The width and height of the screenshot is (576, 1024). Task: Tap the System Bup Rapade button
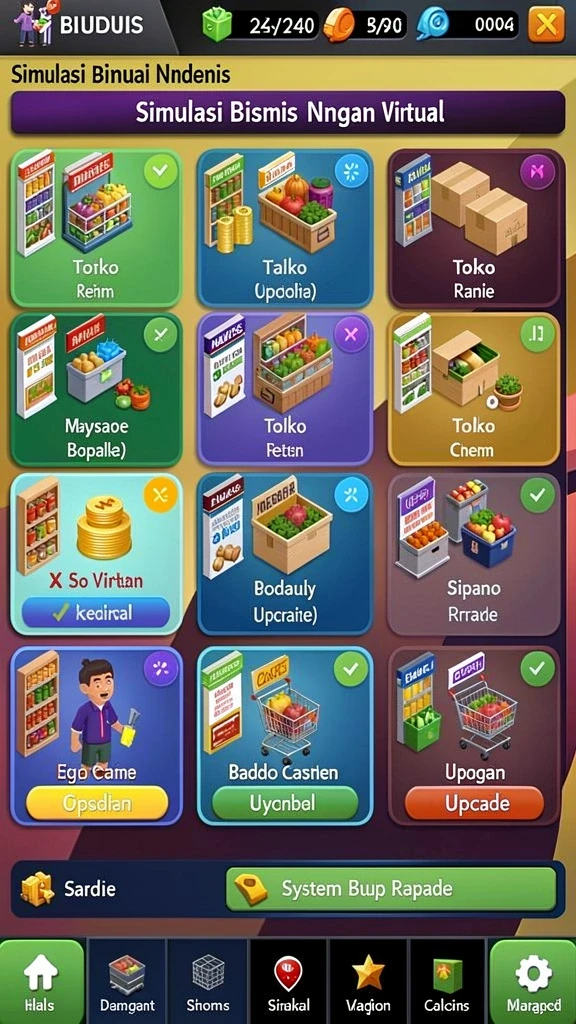pyautogui.click(x=391, y=889)
